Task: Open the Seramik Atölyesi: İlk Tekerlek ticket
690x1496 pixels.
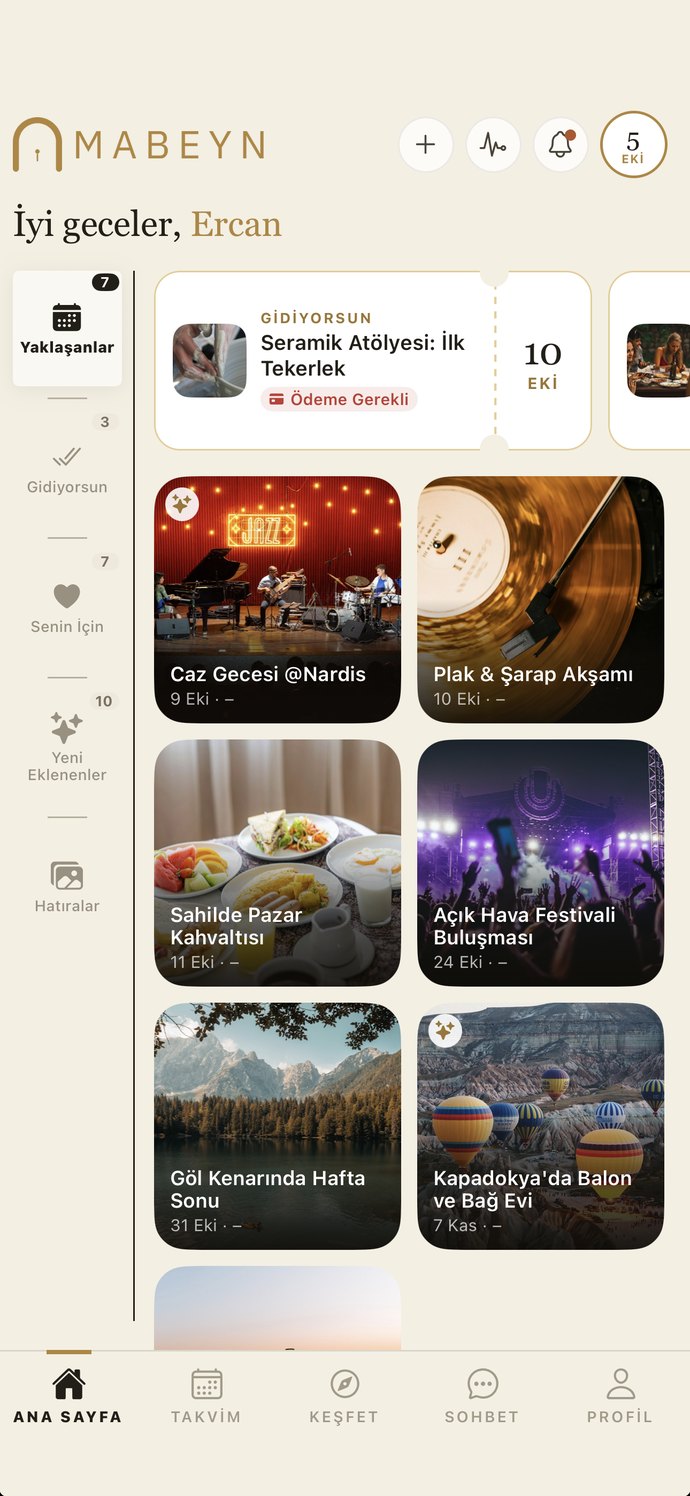Action: click(x=373, y=360)
